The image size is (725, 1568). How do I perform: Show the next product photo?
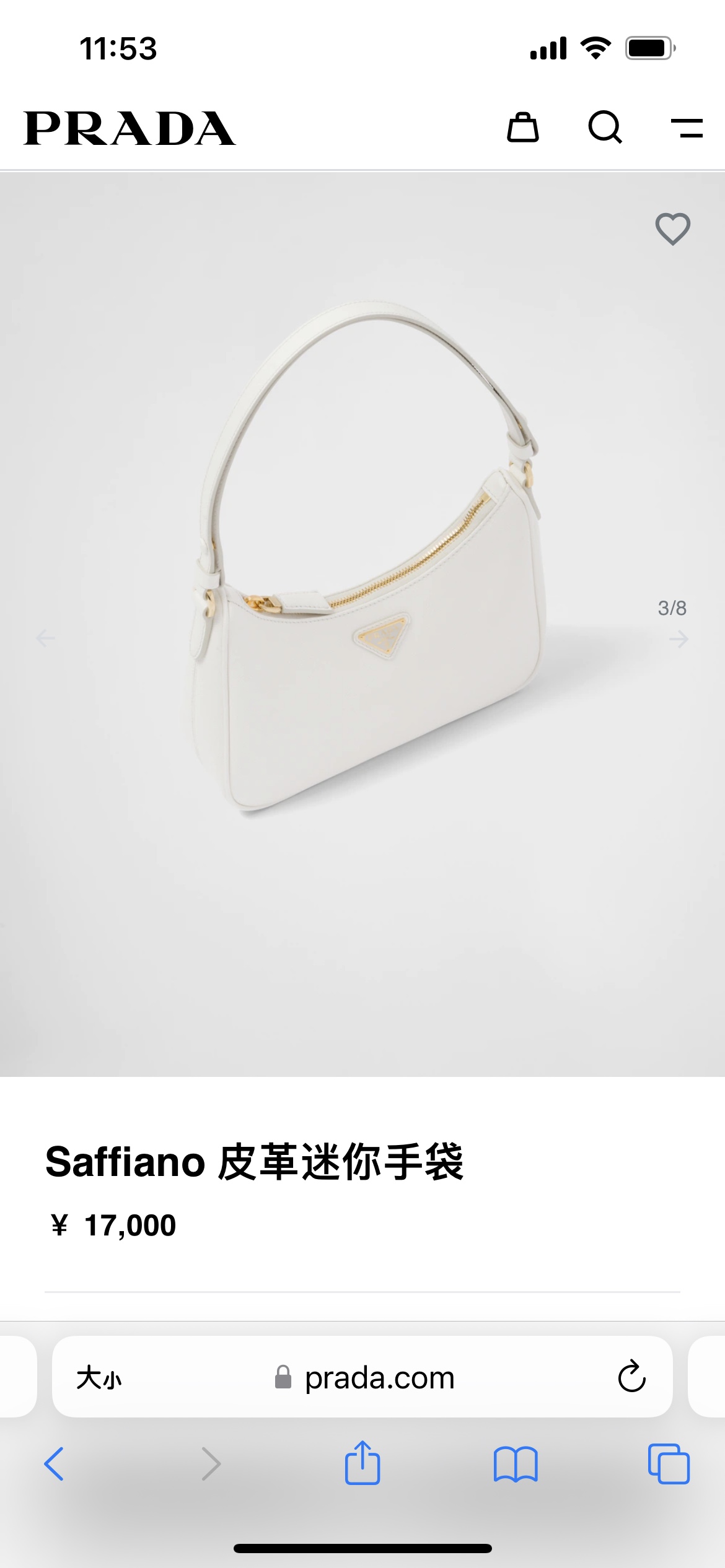(679, 638)
